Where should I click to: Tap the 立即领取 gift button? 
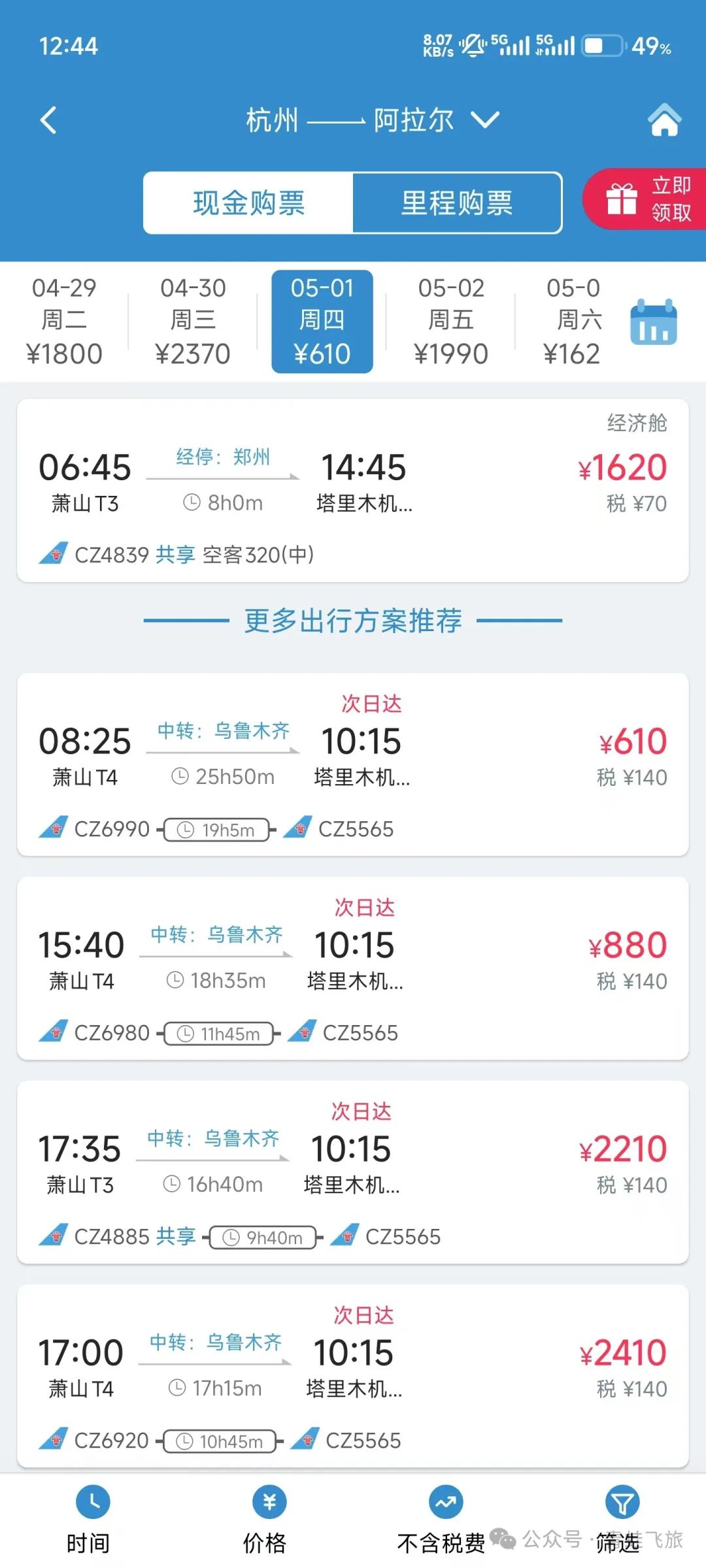click(x=646, y=199)
